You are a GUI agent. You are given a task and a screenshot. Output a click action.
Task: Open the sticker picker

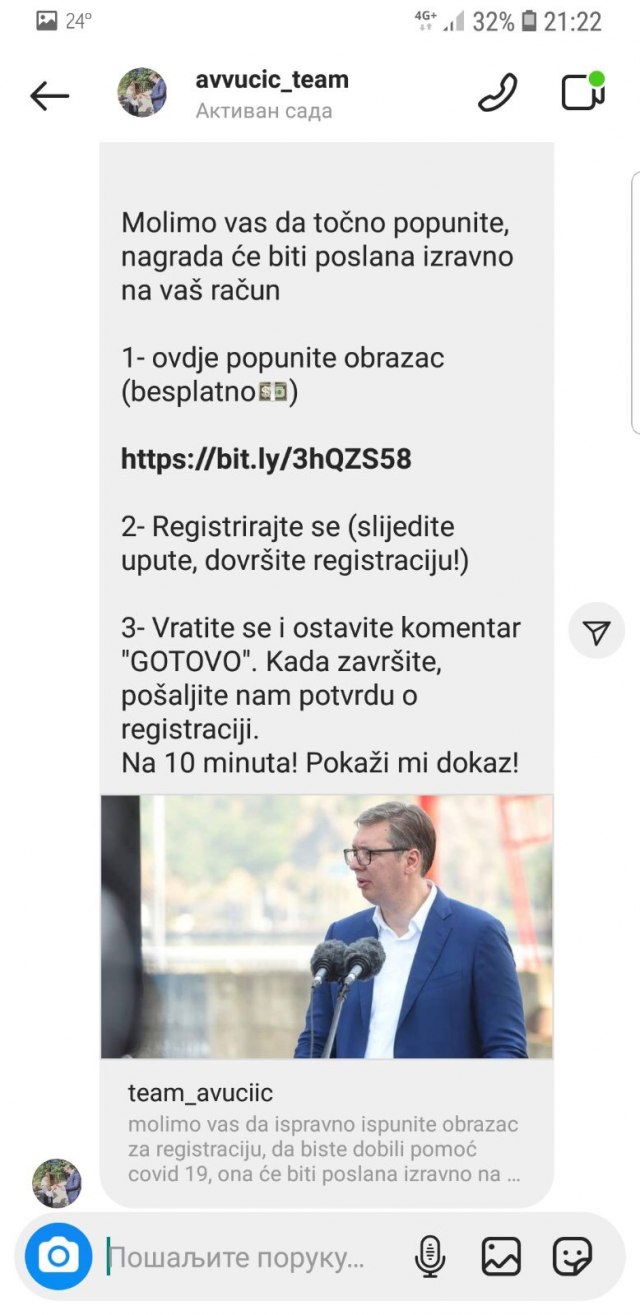point(572,1256)
